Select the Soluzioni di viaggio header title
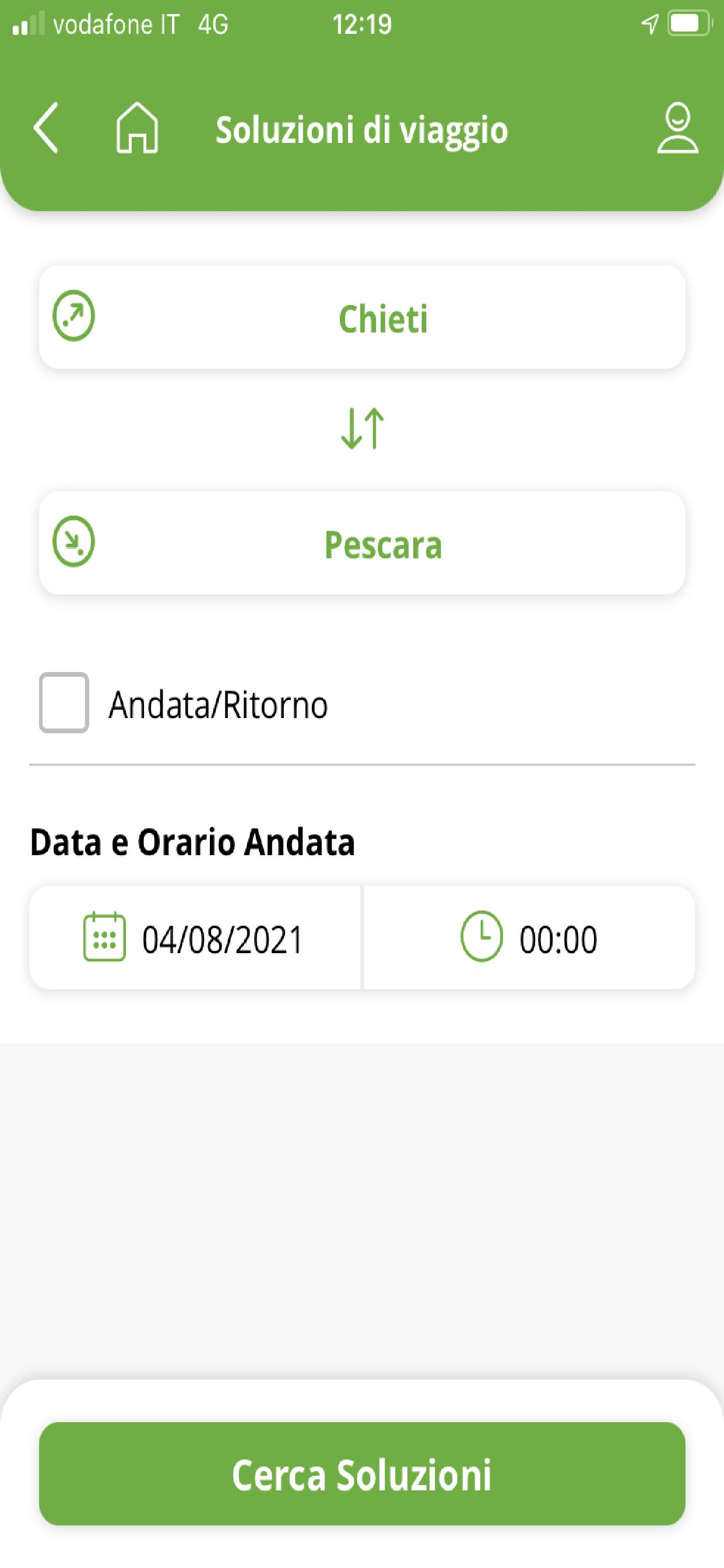 (361, 129)
